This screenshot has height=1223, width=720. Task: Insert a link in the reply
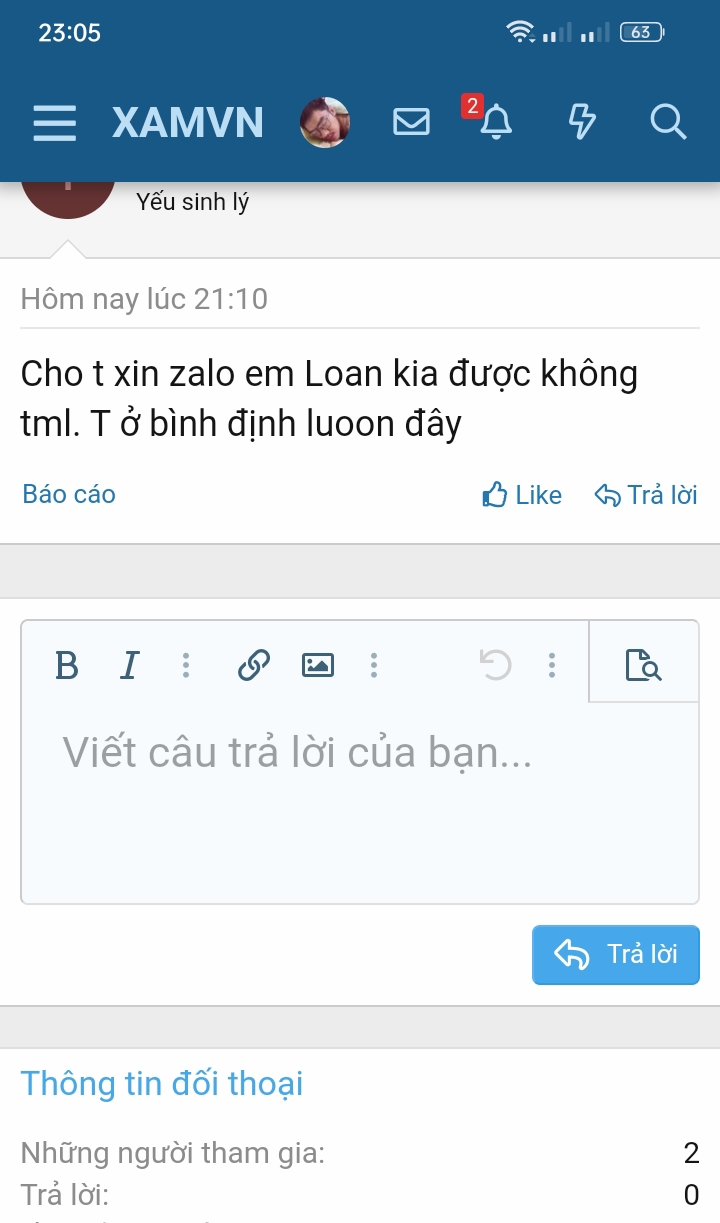point(254,665)
